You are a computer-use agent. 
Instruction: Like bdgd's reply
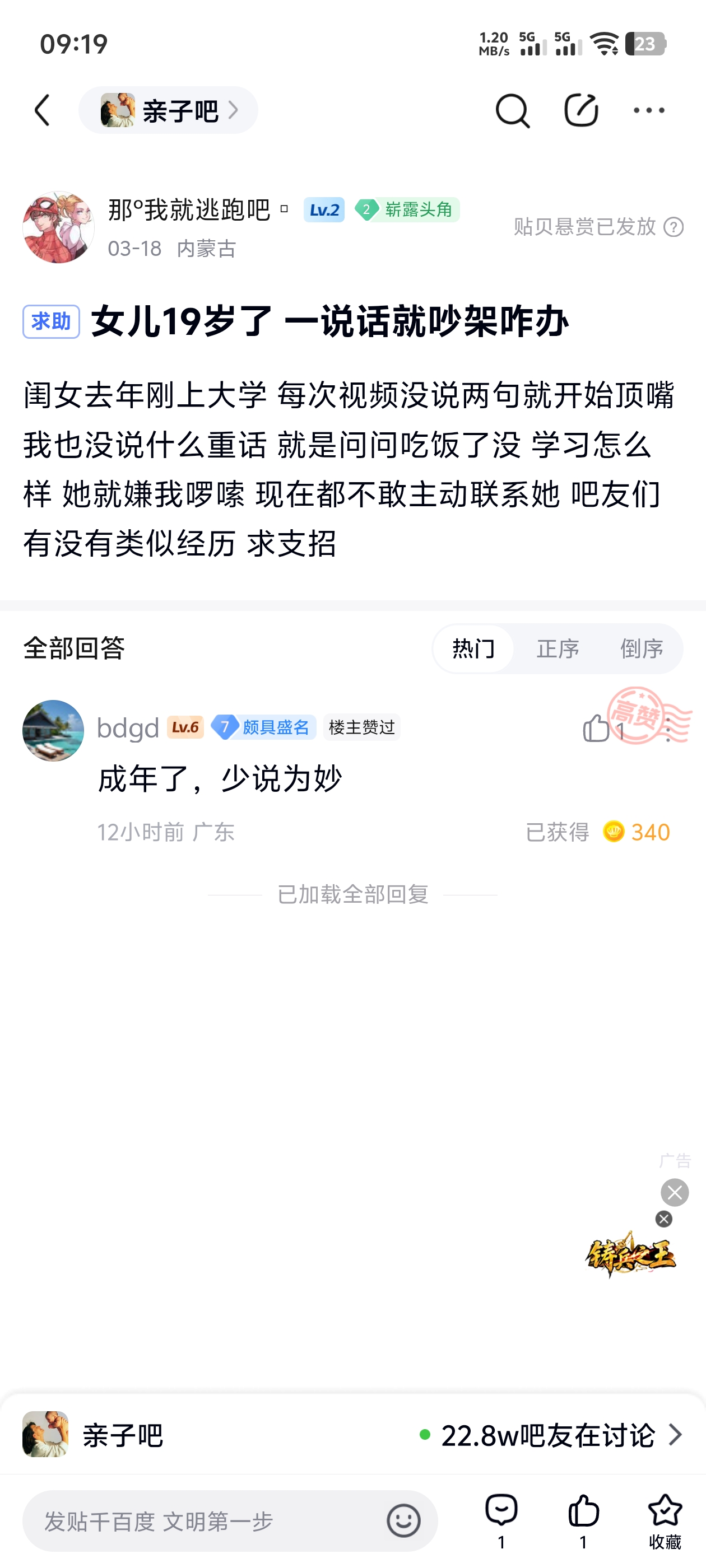596,729
